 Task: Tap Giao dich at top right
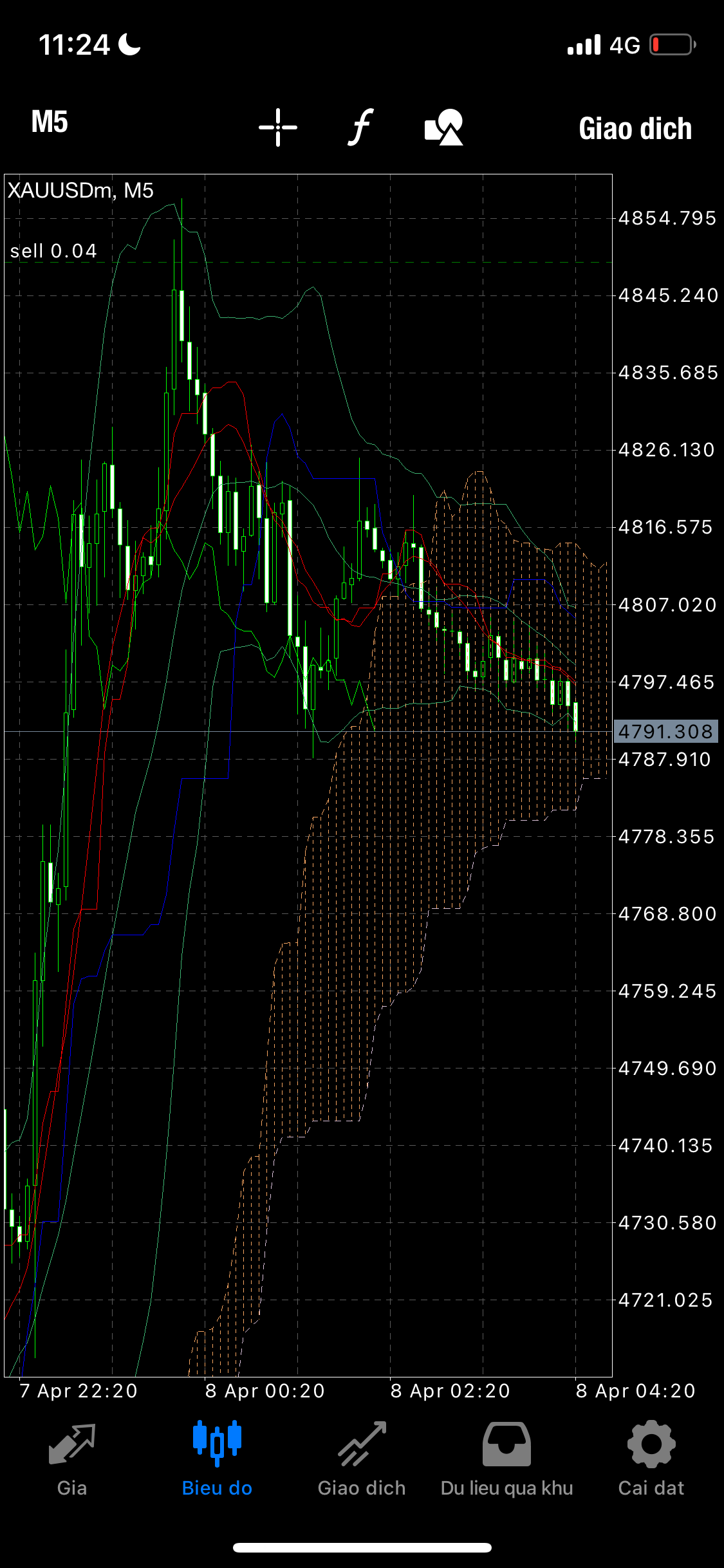click(635, 129)
